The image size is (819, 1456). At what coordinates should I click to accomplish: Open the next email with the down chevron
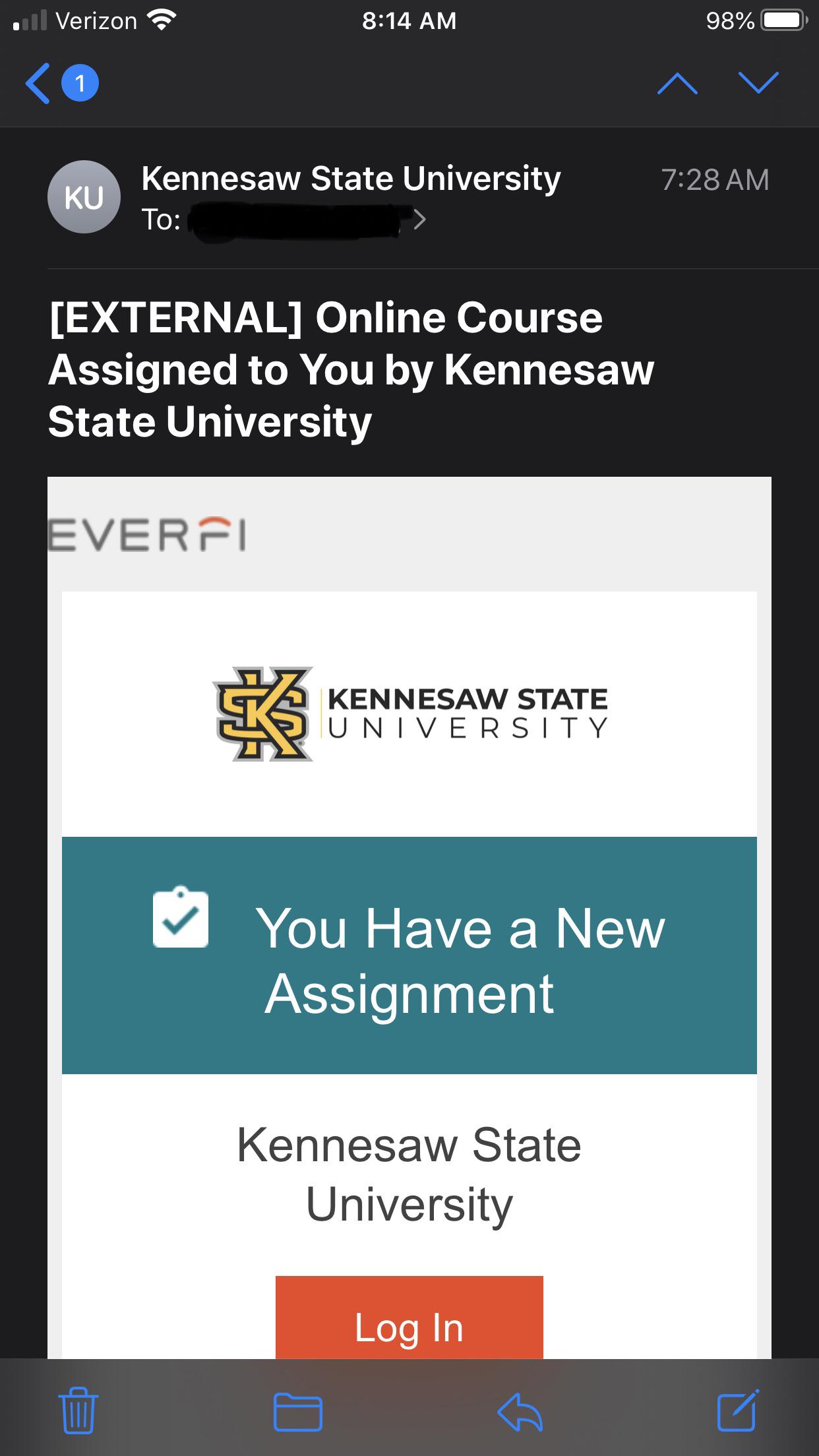pos(758,84)
